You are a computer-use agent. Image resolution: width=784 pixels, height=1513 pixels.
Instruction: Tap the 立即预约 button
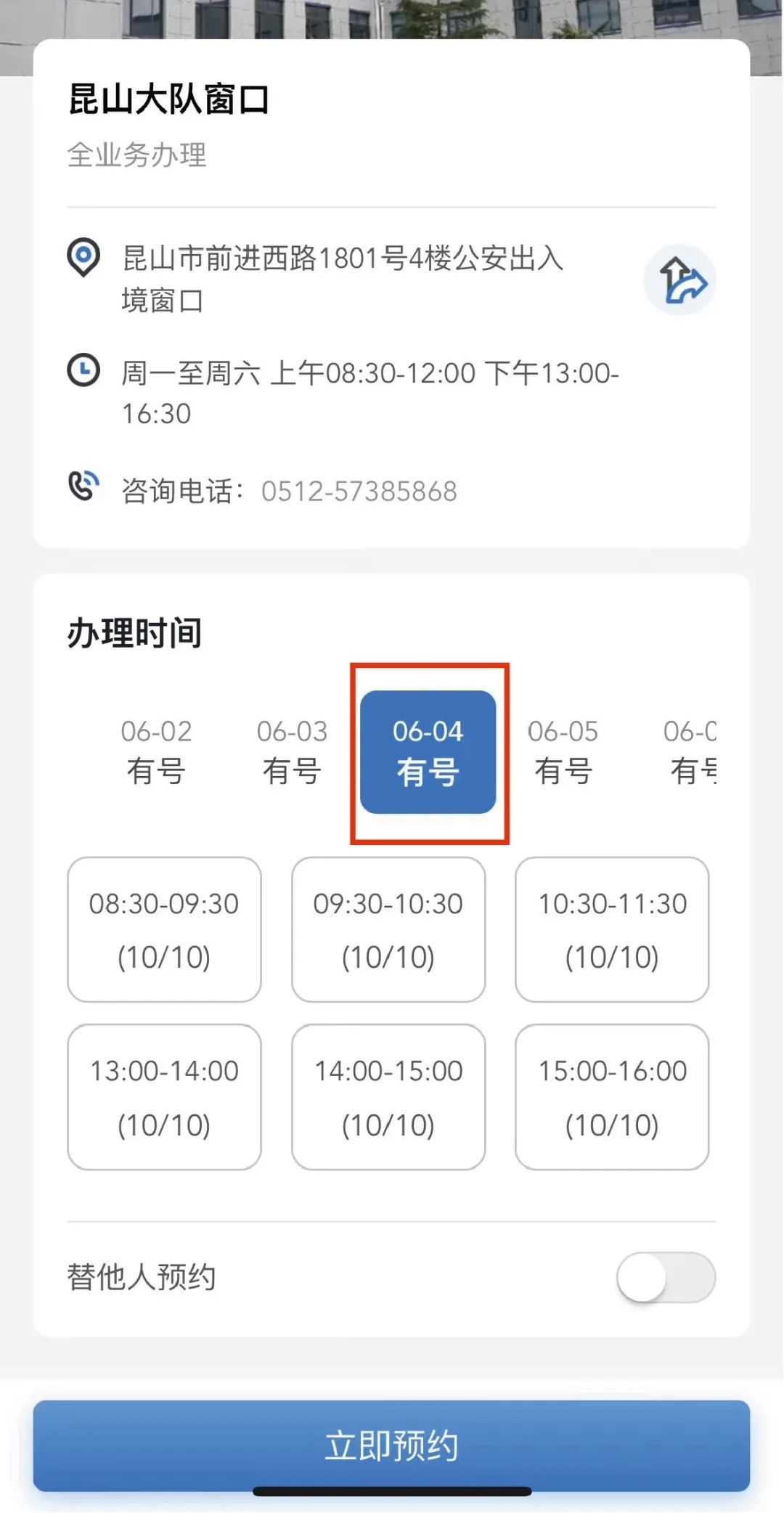click(x=392, y=1445)
